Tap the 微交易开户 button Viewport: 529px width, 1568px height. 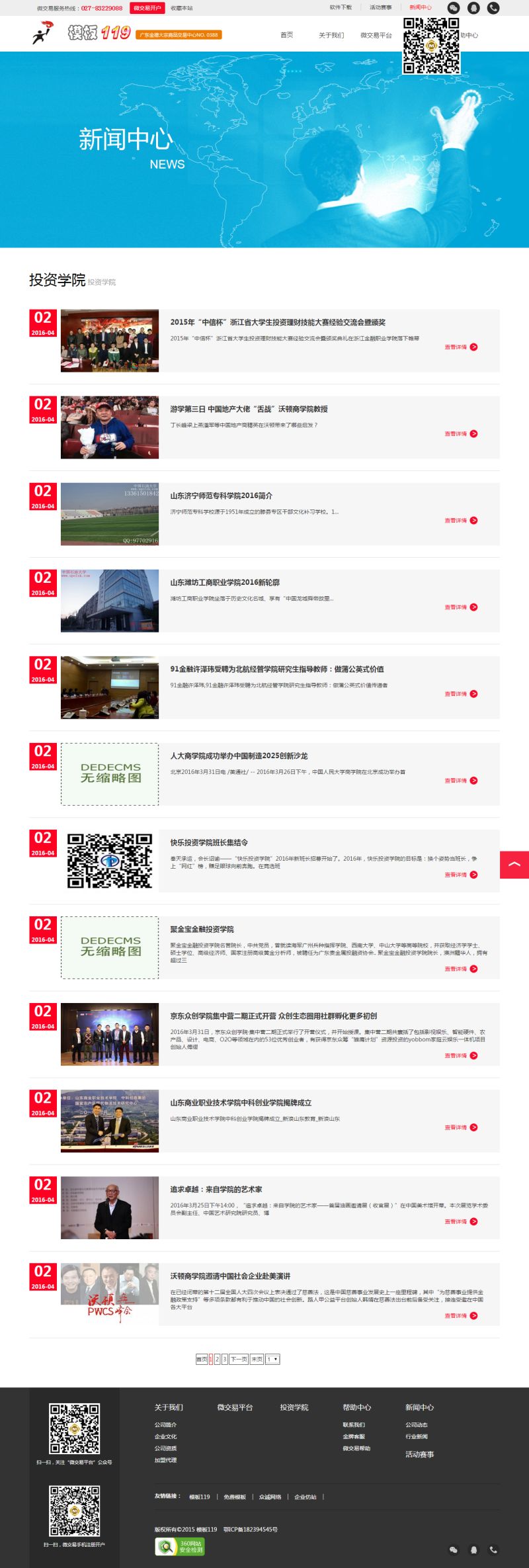coord(147,8)
